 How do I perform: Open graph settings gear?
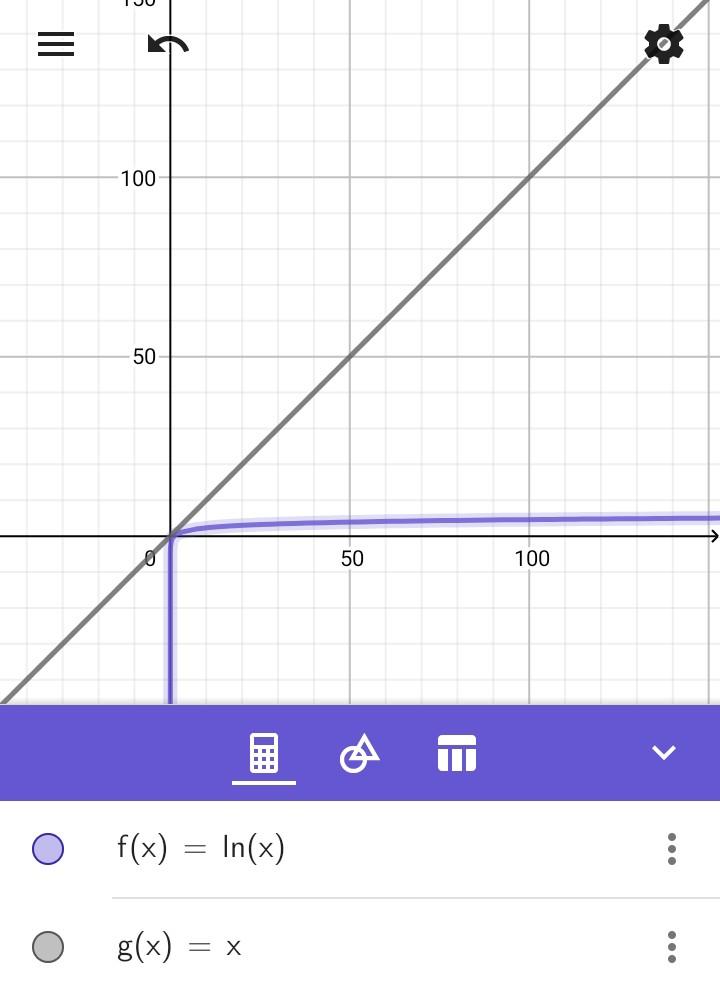[x=664, y=45]
